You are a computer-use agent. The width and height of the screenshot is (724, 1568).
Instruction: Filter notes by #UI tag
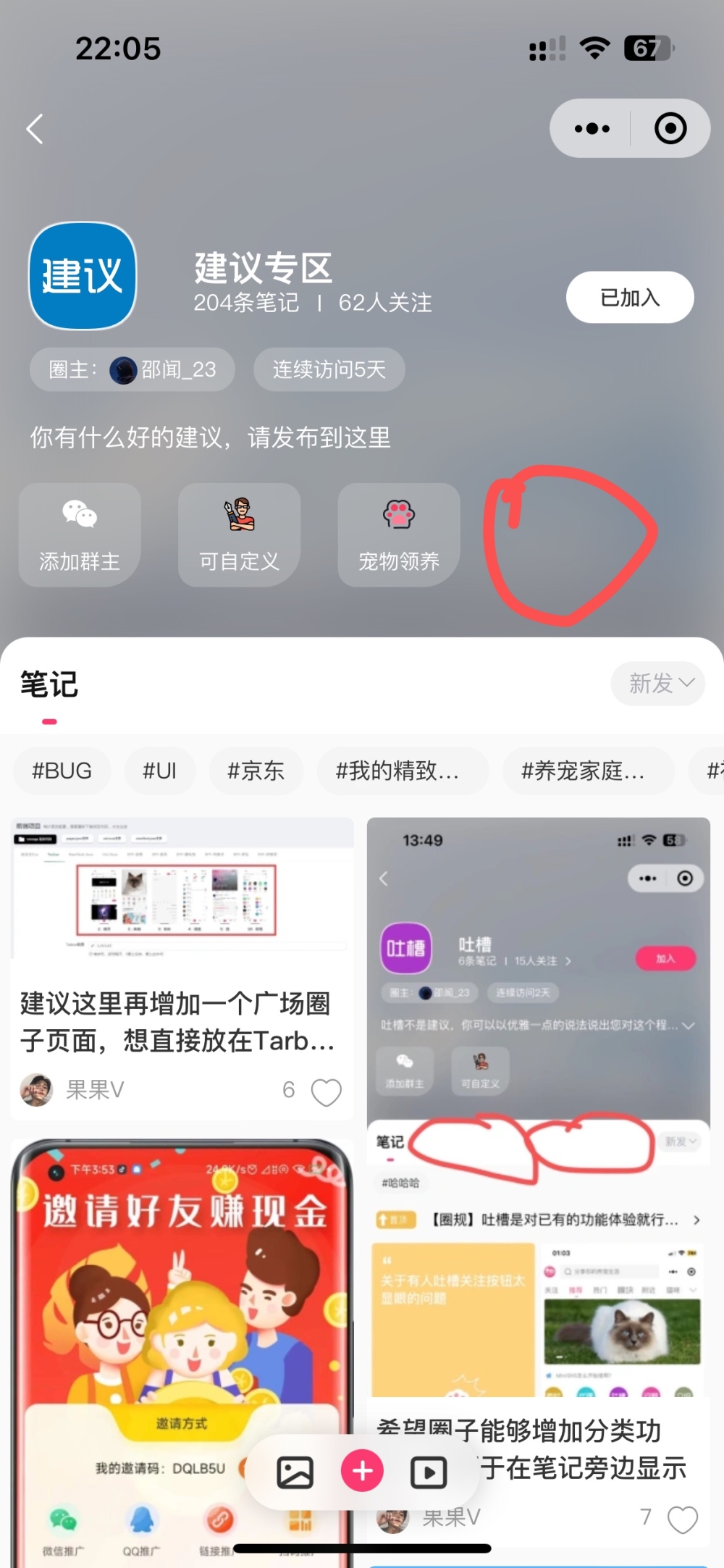[159, 771]
